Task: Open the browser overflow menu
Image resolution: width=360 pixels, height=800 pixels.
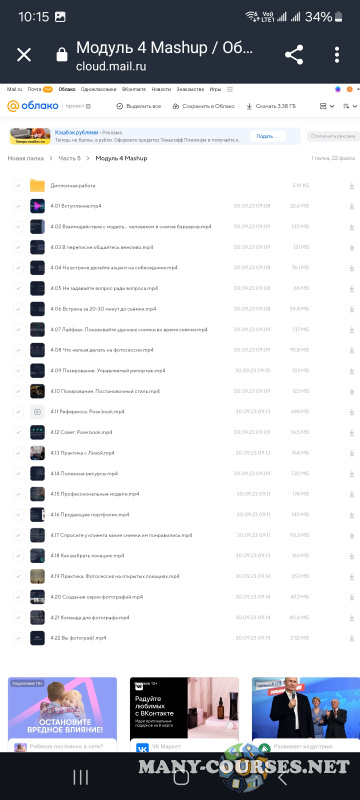Action: tap(337, 55)
